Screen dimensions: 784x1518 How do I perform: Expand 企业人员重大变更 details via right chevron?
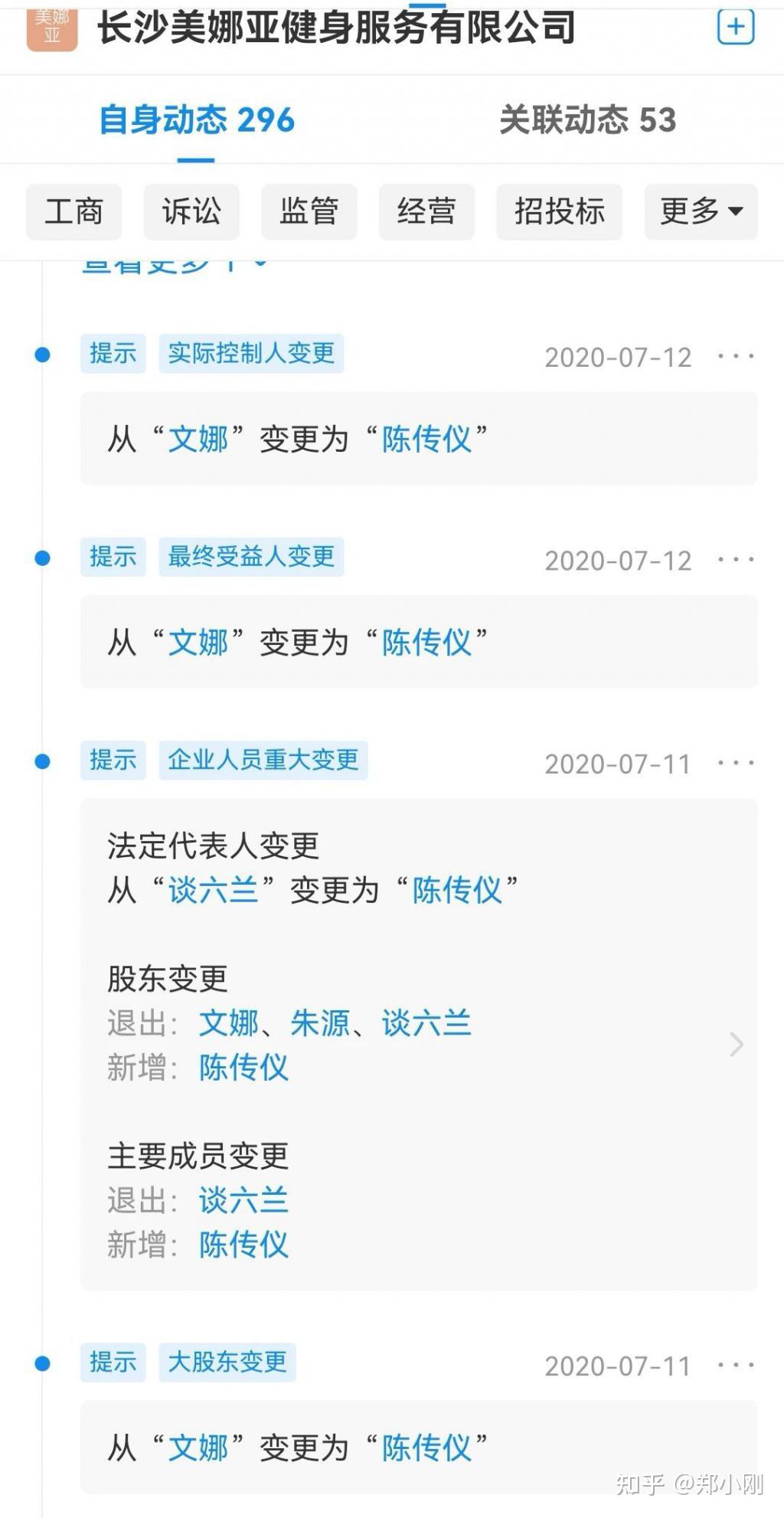pyautogui.click(x=737, y=1043)
